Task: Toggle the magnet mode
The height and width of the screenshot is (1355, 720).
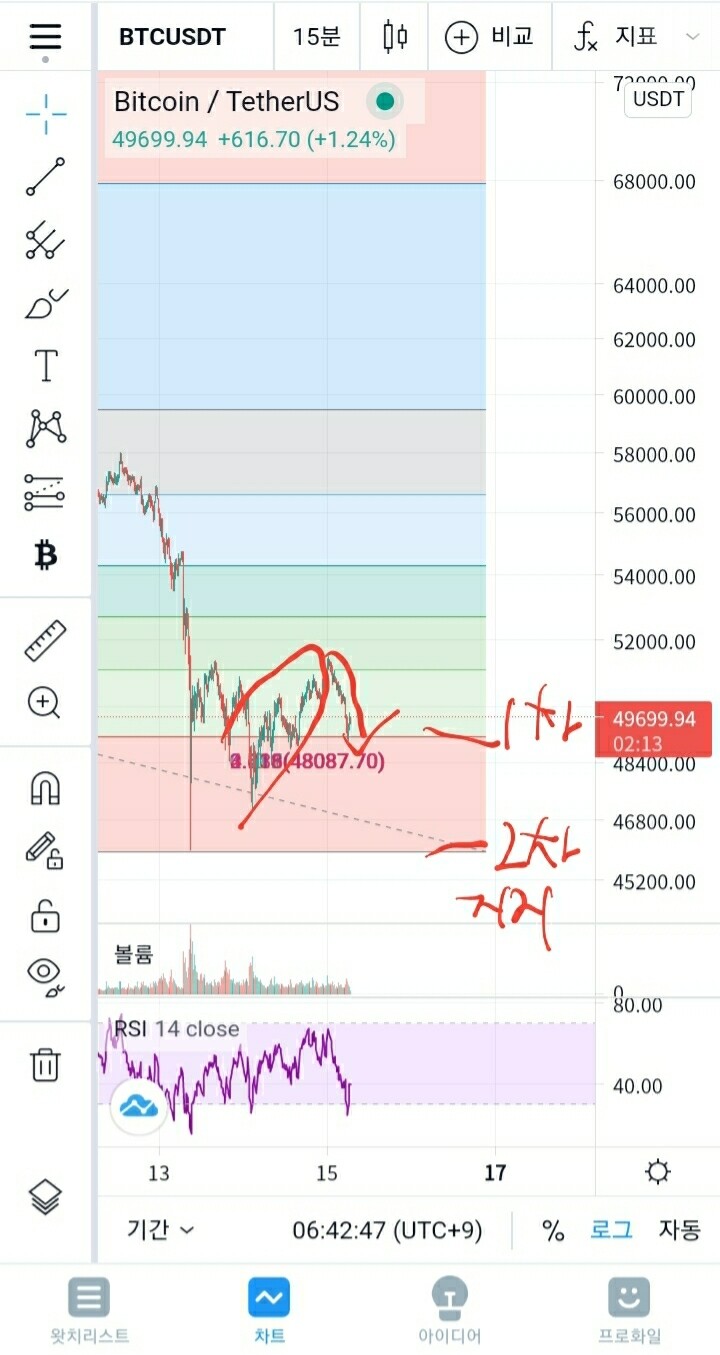Action: (45, 789)
